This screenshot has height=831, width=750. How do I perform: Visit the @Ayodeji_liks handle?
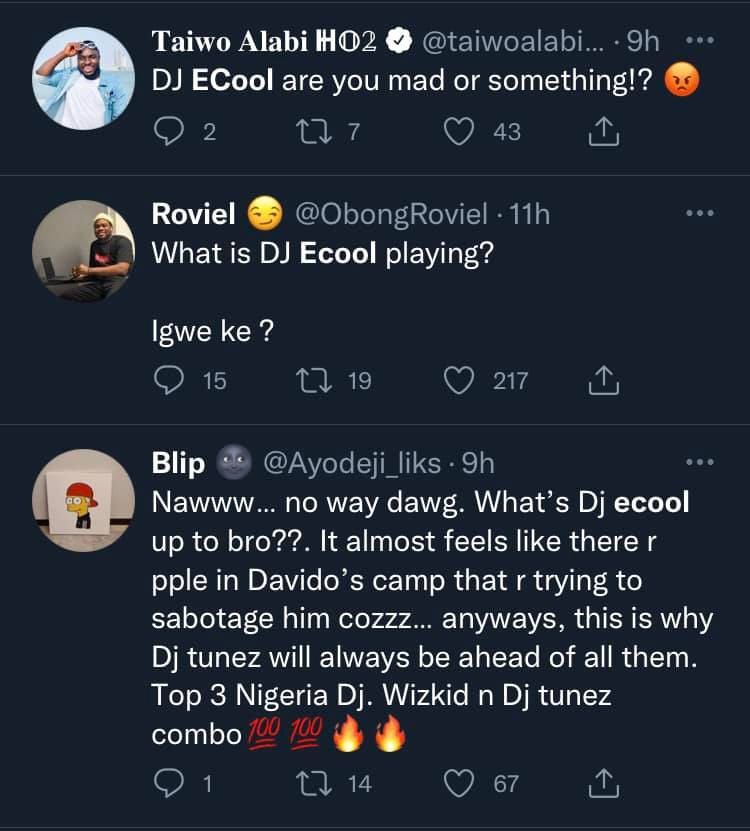click(352, 464)
